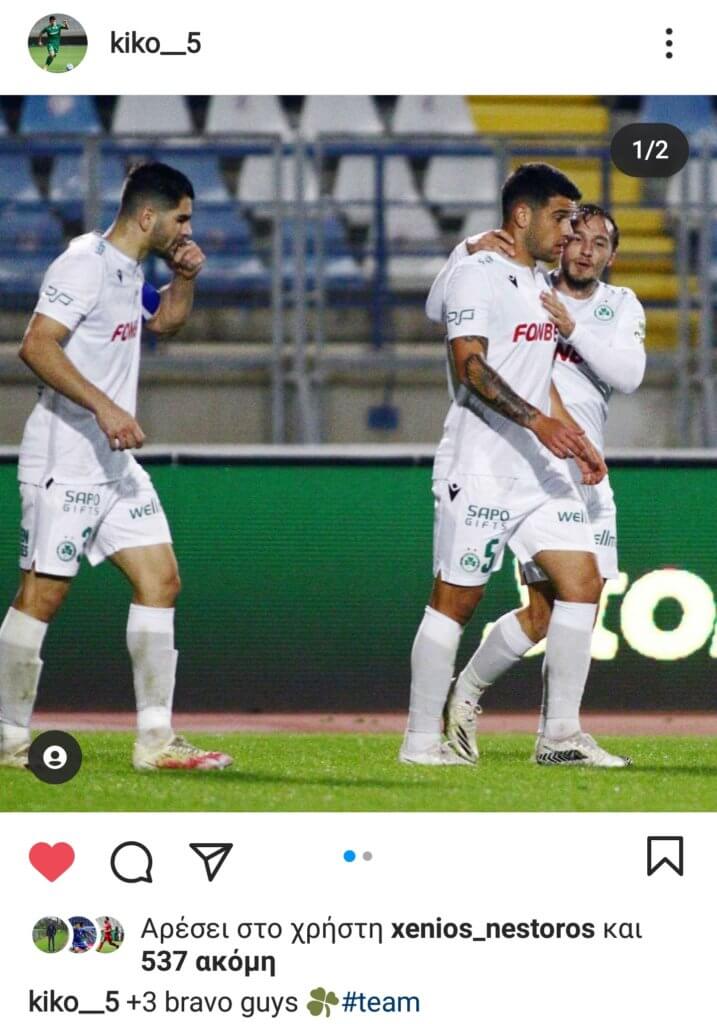The height and width of the screenshot is (1024, 717).
Task: Open the post's three-dot overflow menu
Action: [668, 43]
